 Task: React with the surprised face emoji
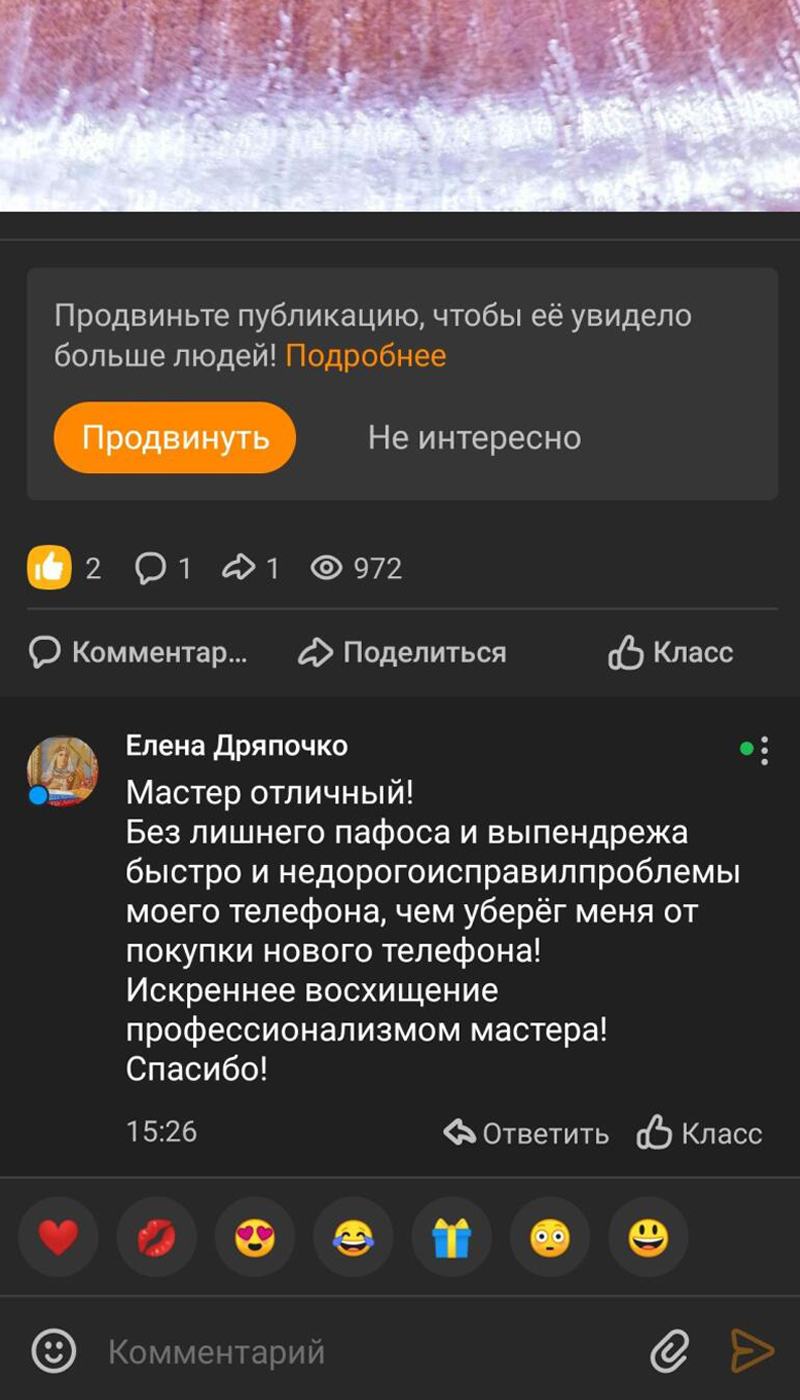click(x=549, y=1237)
